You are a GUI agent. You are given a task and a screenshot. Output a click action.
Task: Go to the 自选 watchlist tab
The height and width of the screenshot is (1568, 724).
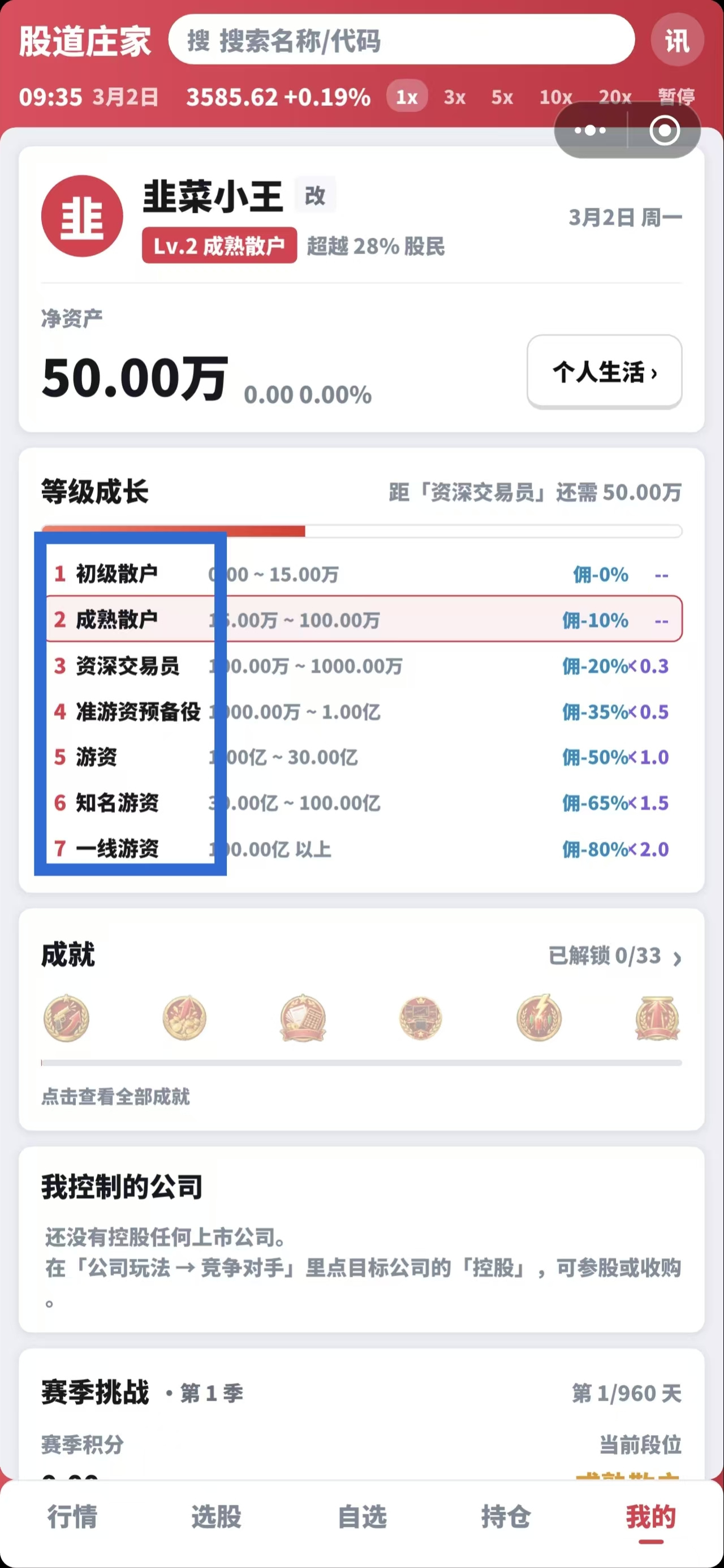(x=362, y=1515)
